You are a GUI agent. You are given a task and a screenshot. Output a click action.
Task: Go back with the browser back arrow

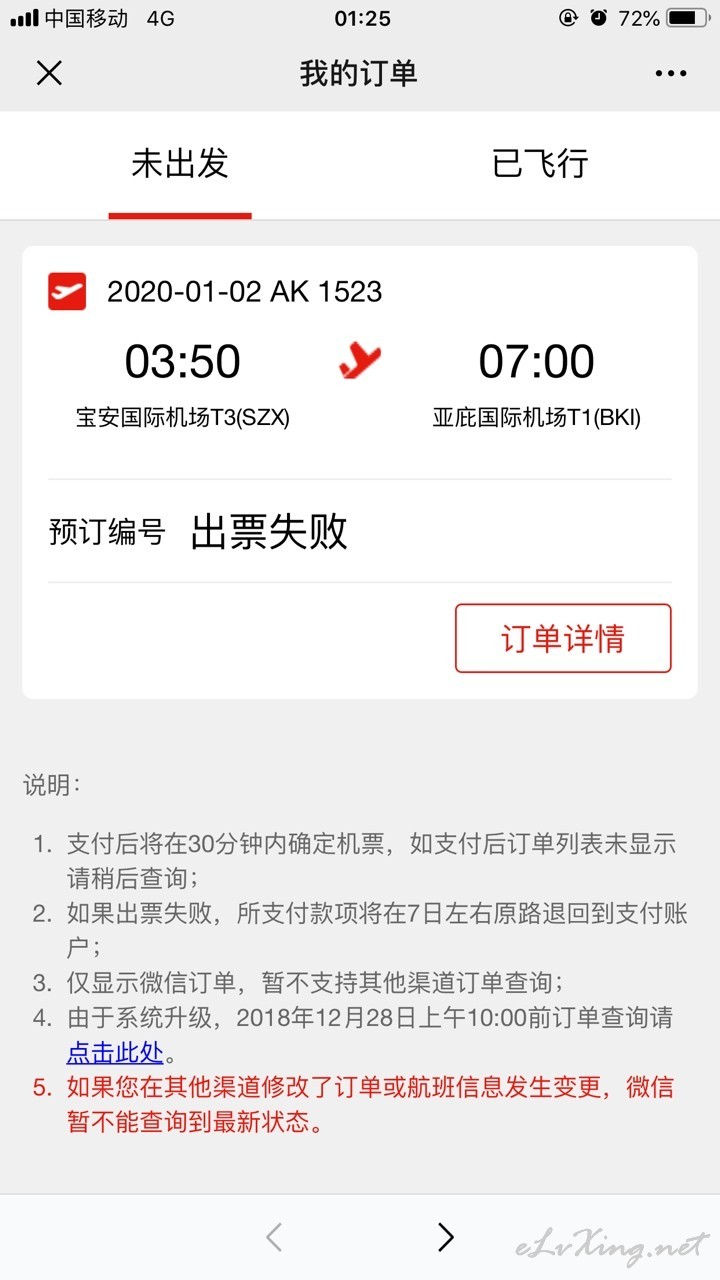274,1237
